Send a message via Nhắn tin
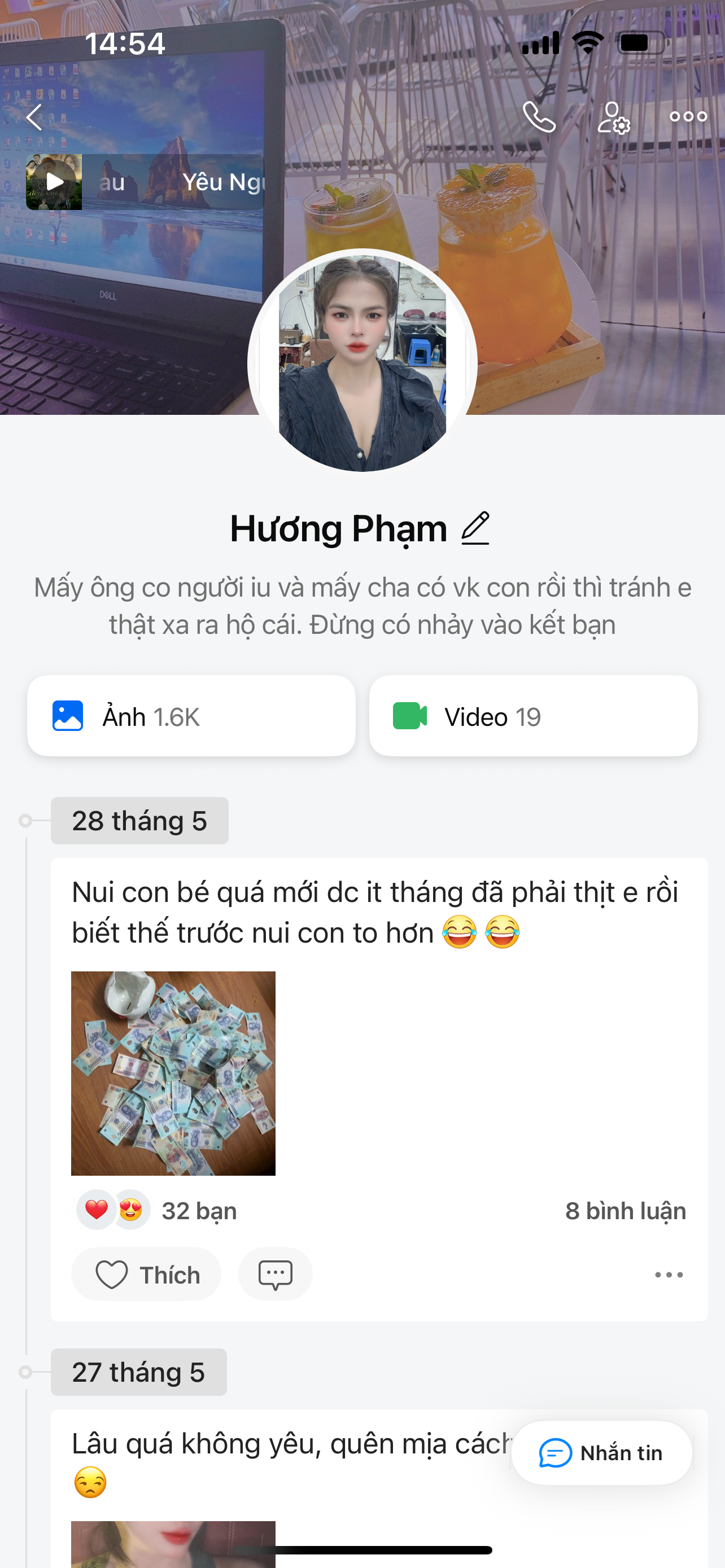Viewport: 725px width, 1568px height. [x=601, y=1453]
